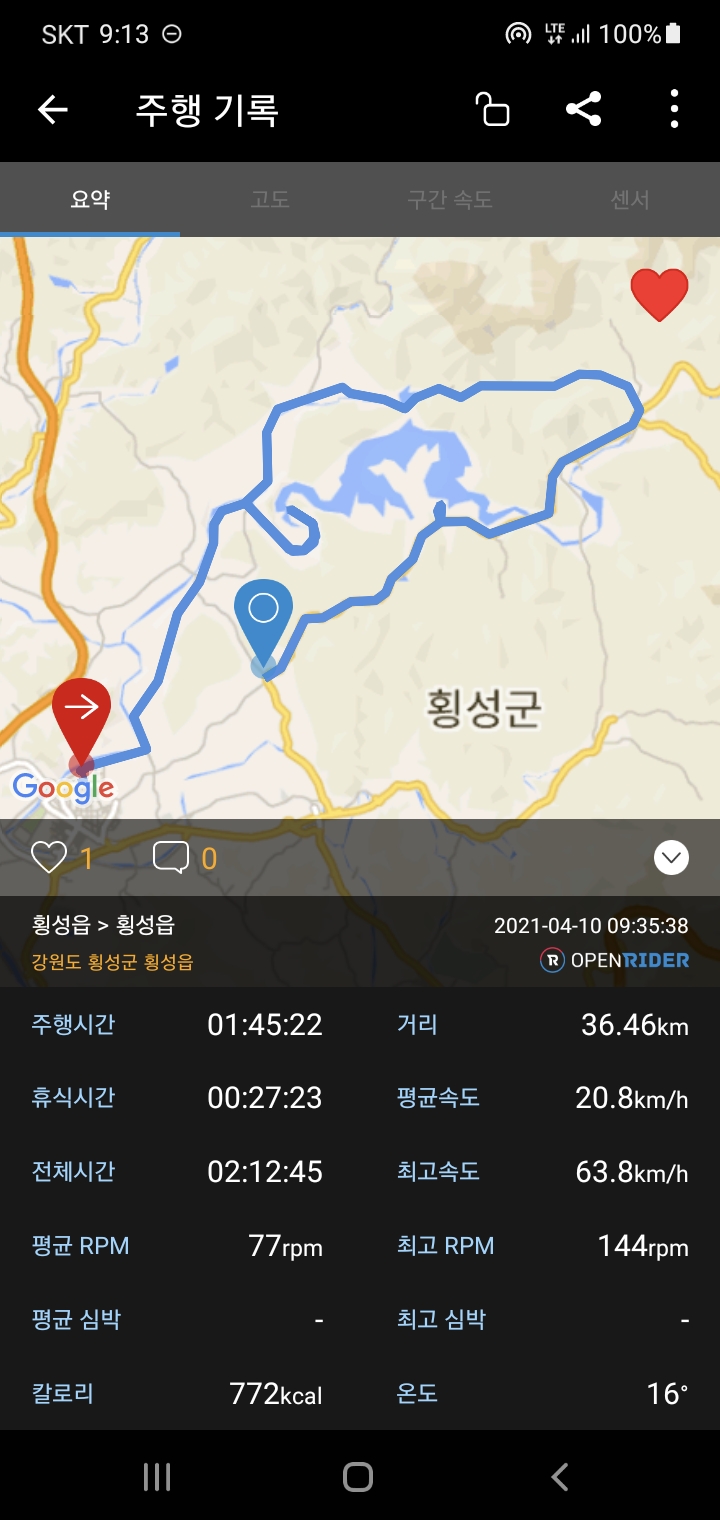This screenshot has height=1520, width=720.
Task: Go to the home screen
Action: click(358, 1477)
